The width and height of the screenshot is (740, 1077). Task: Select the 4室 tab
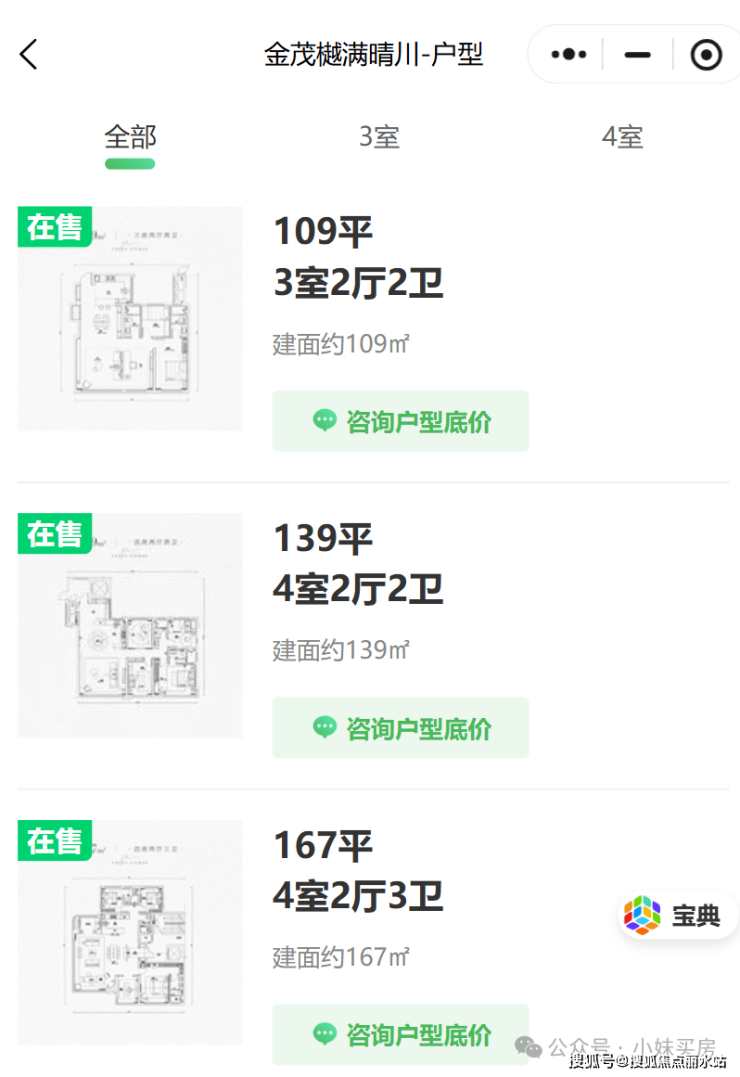pos(622,137)
